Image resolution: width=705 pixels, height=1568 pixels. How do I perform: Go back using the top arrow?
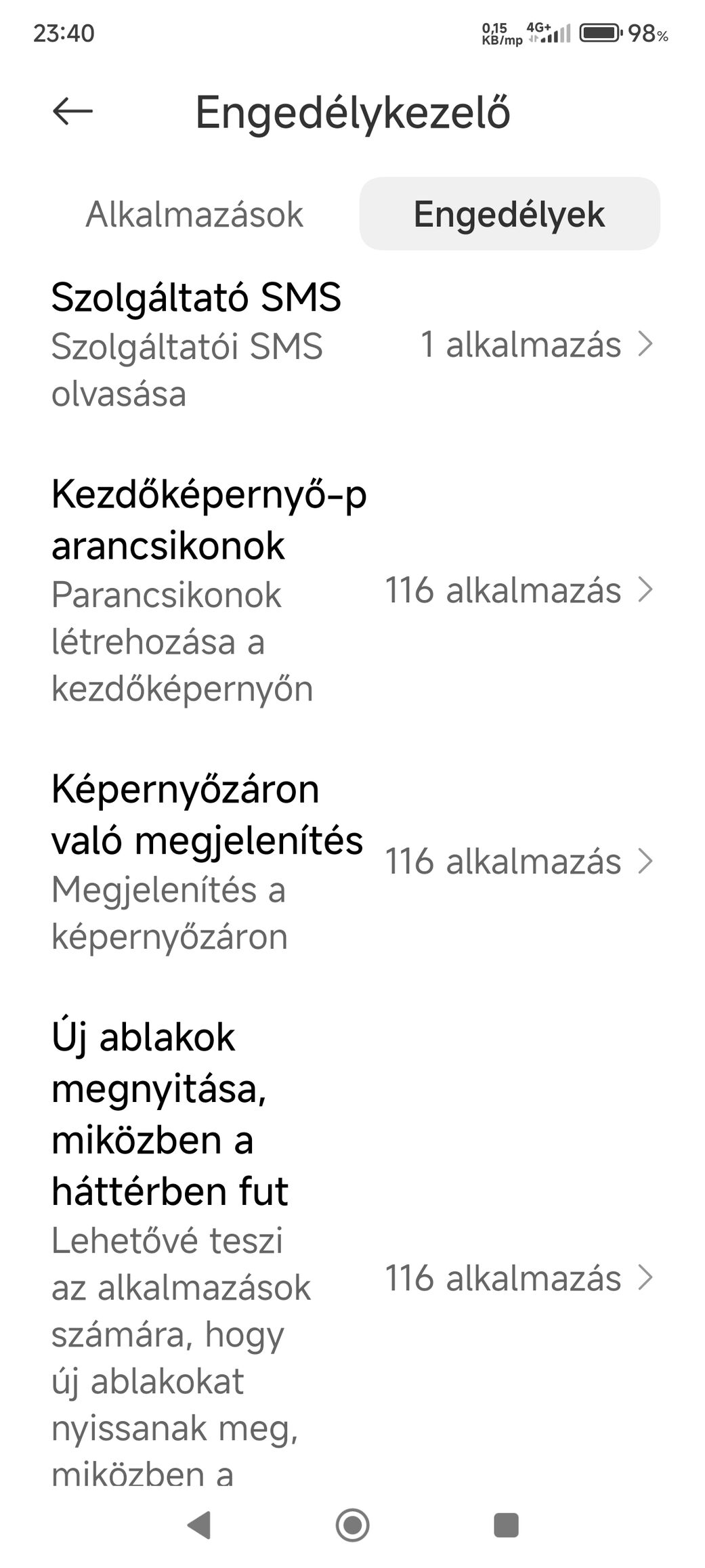click(x=72, y=111)
